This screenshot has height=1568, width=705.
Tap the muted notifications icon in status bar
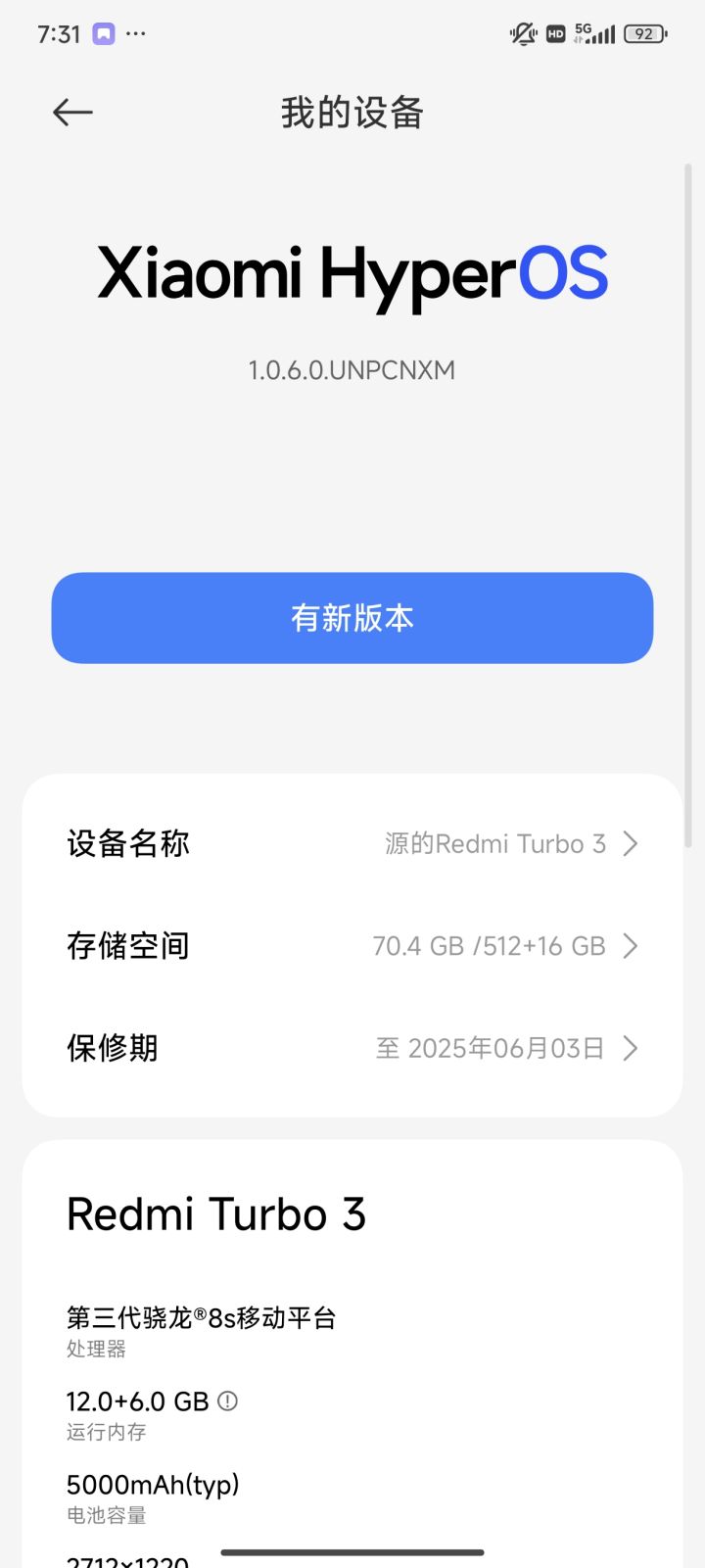tap(522, 33)
